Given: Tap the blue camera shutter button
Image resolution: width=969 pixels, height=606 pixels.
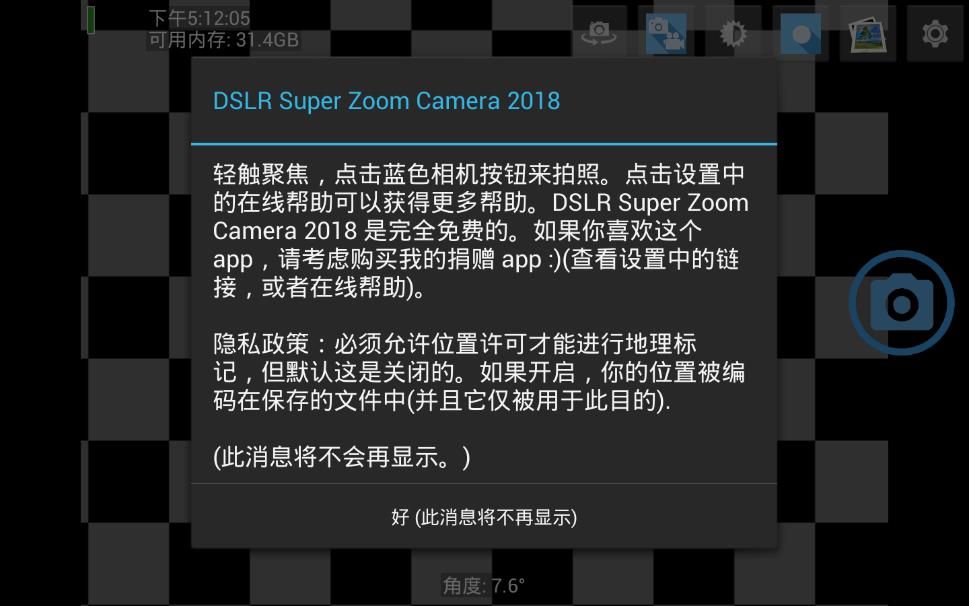Looking at the screenshot, I should point(903,303).
